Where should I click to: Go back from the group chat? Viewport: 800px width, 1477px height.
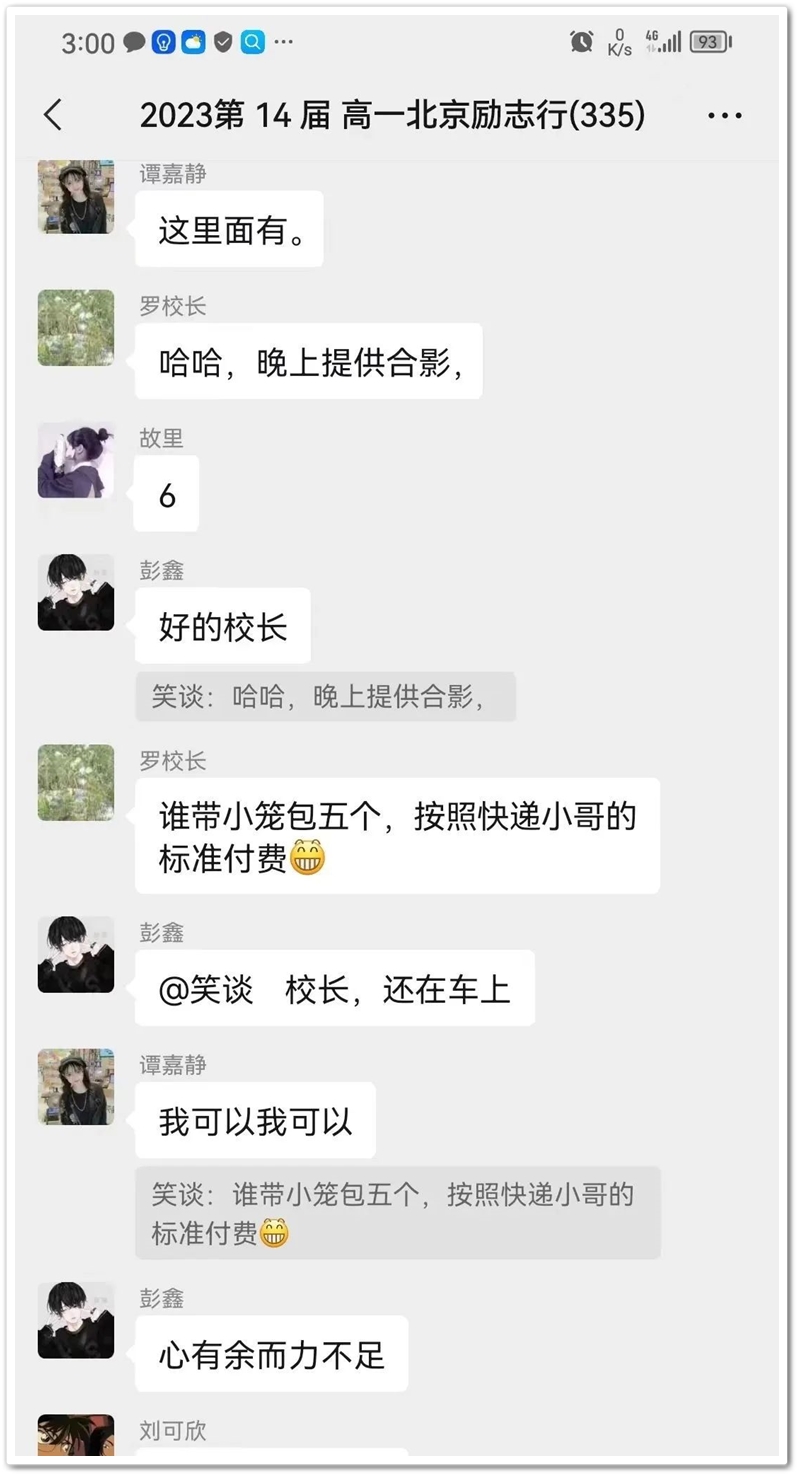tap(54, 116)
